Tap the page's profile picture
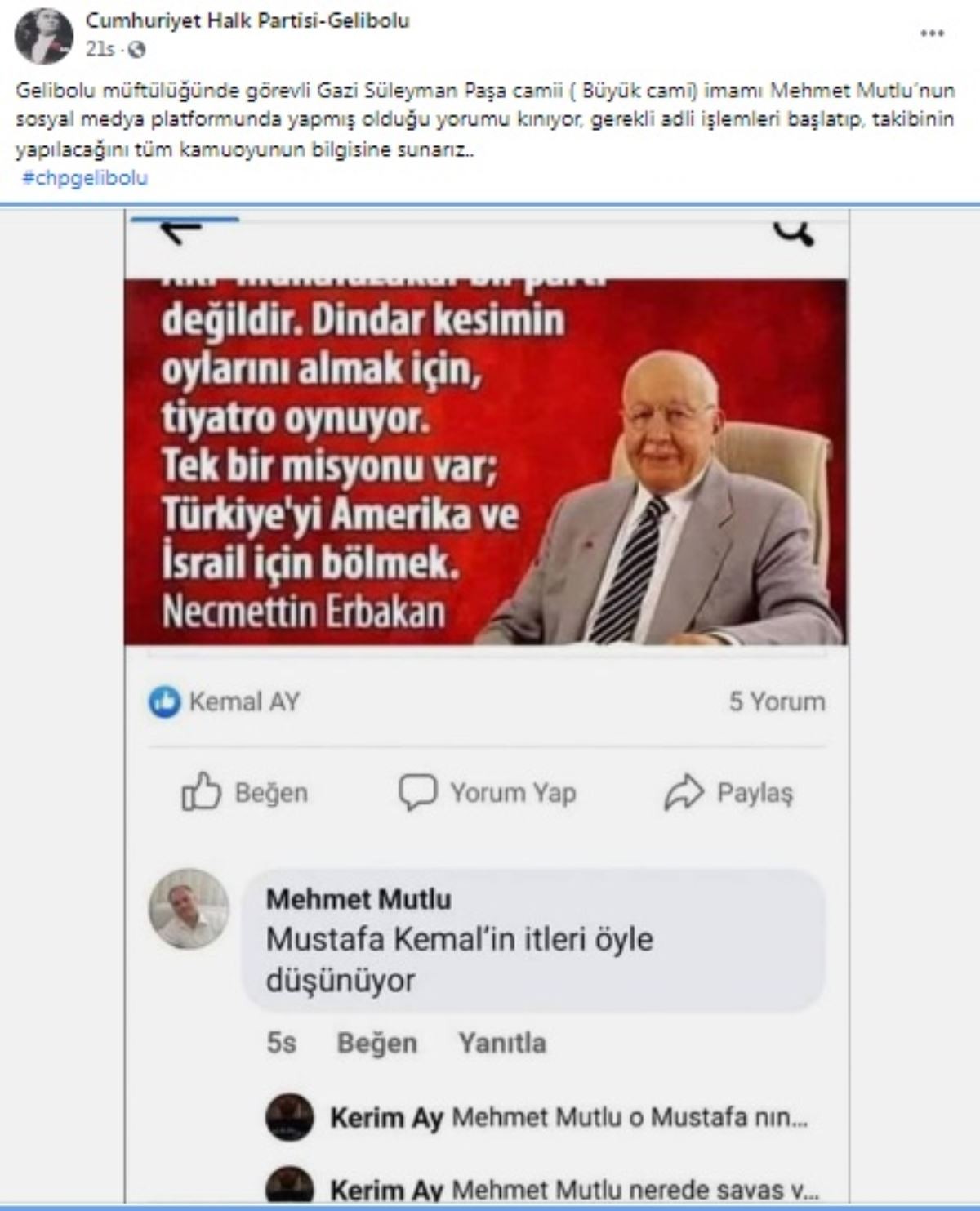The image size is (980, 1211). pyautogui.click(x=43, y=37)
